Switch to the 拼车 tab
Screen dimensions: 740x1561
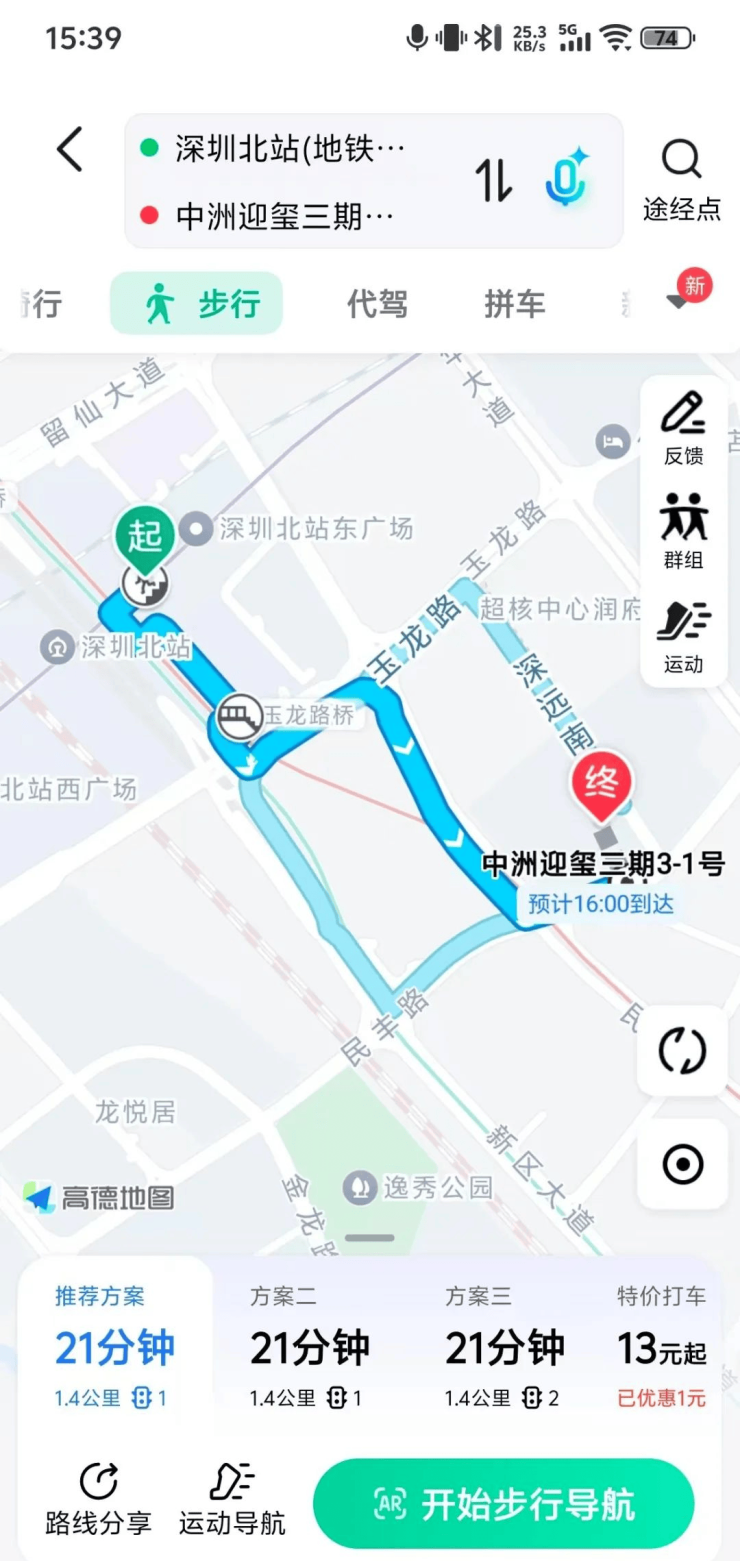click(514, 304)
